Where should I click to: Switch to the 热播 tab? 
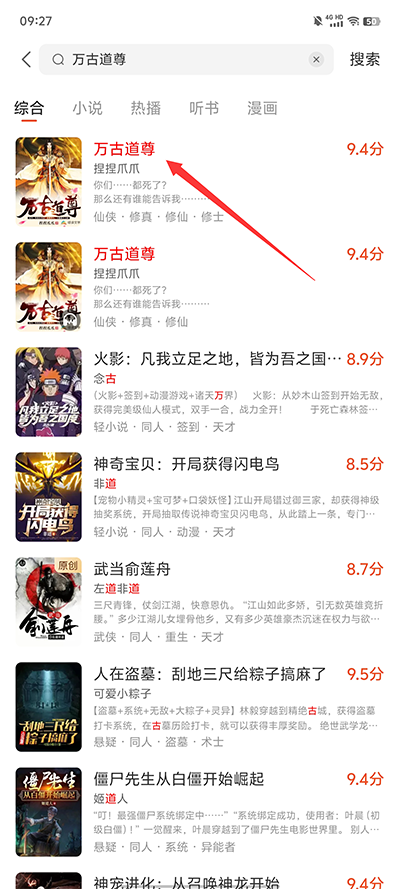point(146,108)
